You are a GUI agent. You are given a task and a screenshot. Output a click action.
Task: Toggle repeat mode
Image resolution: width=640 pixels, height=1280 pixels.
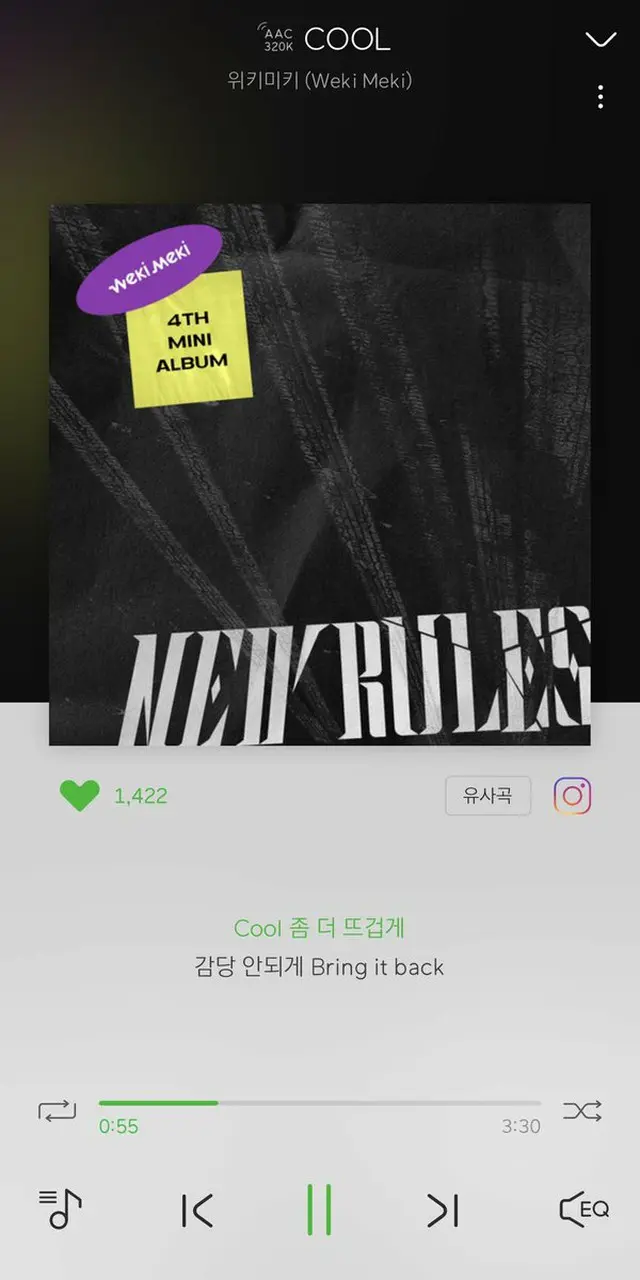click(x=57, y=1111)
